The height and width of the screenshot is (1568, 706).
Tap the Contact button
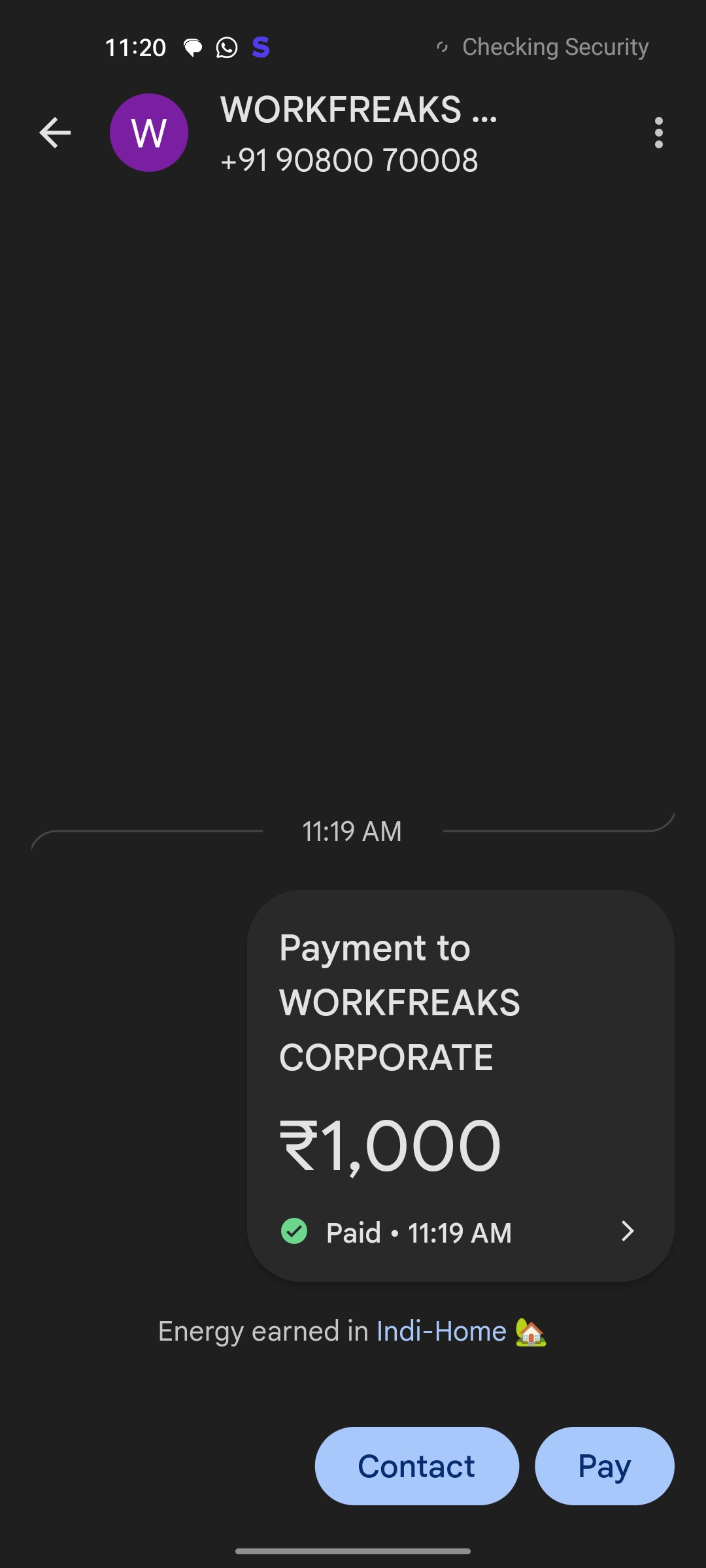tap(416, 1466)
